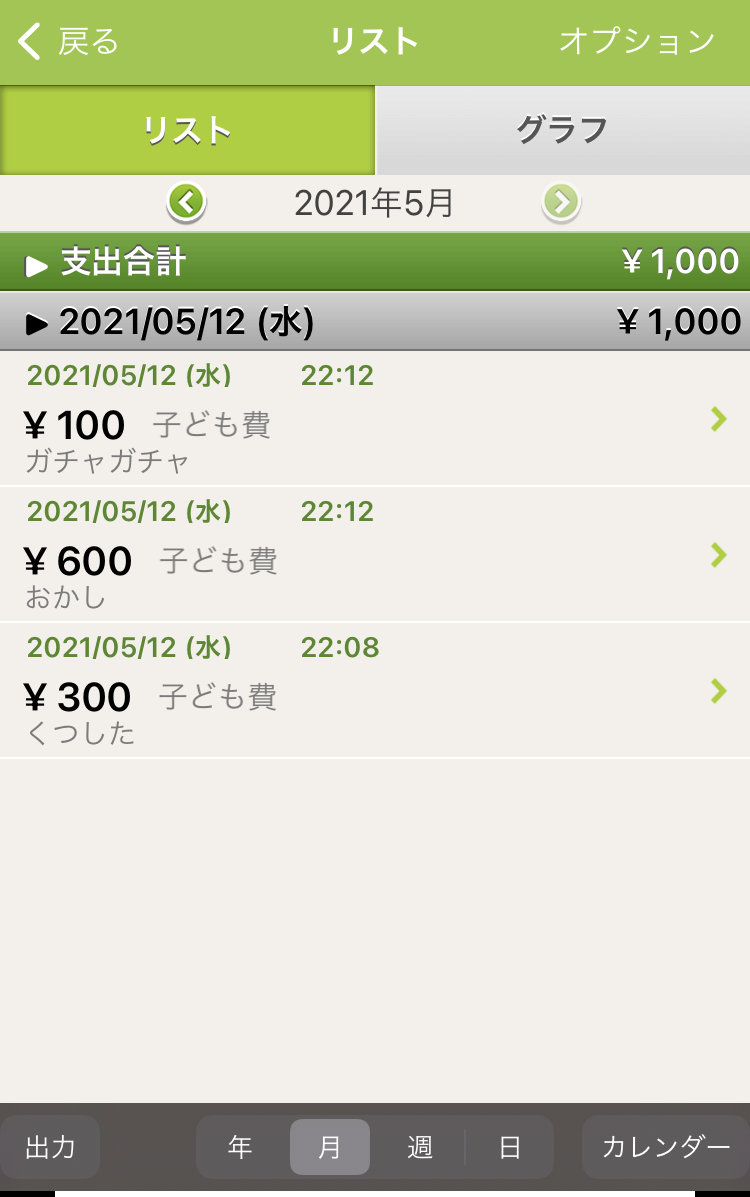Go back with the 戻る button
The width and height of the screenshot is (750, 1197).
(68, 42)
